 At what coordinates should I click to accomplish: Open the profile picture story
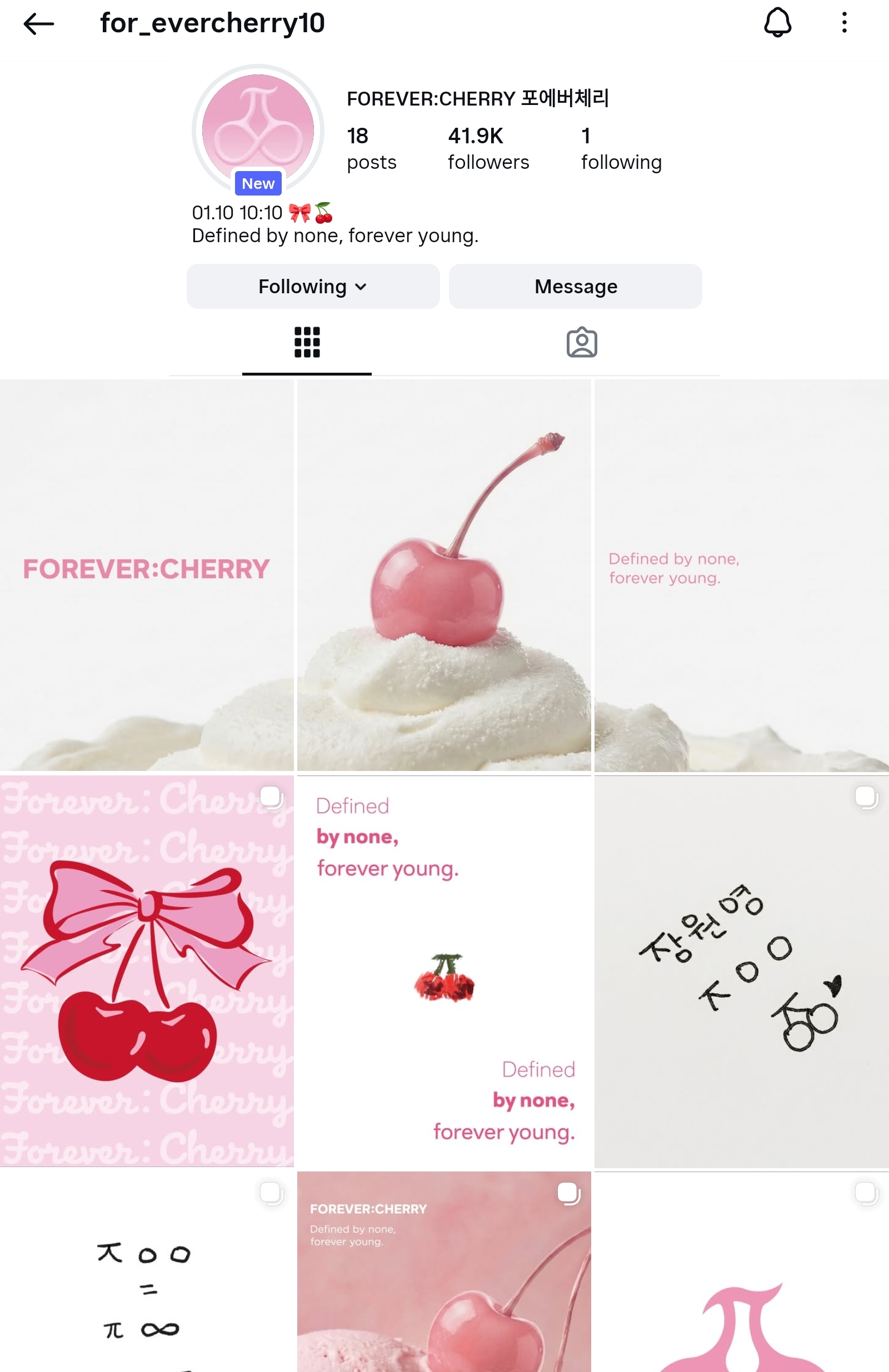pos(258,131)
